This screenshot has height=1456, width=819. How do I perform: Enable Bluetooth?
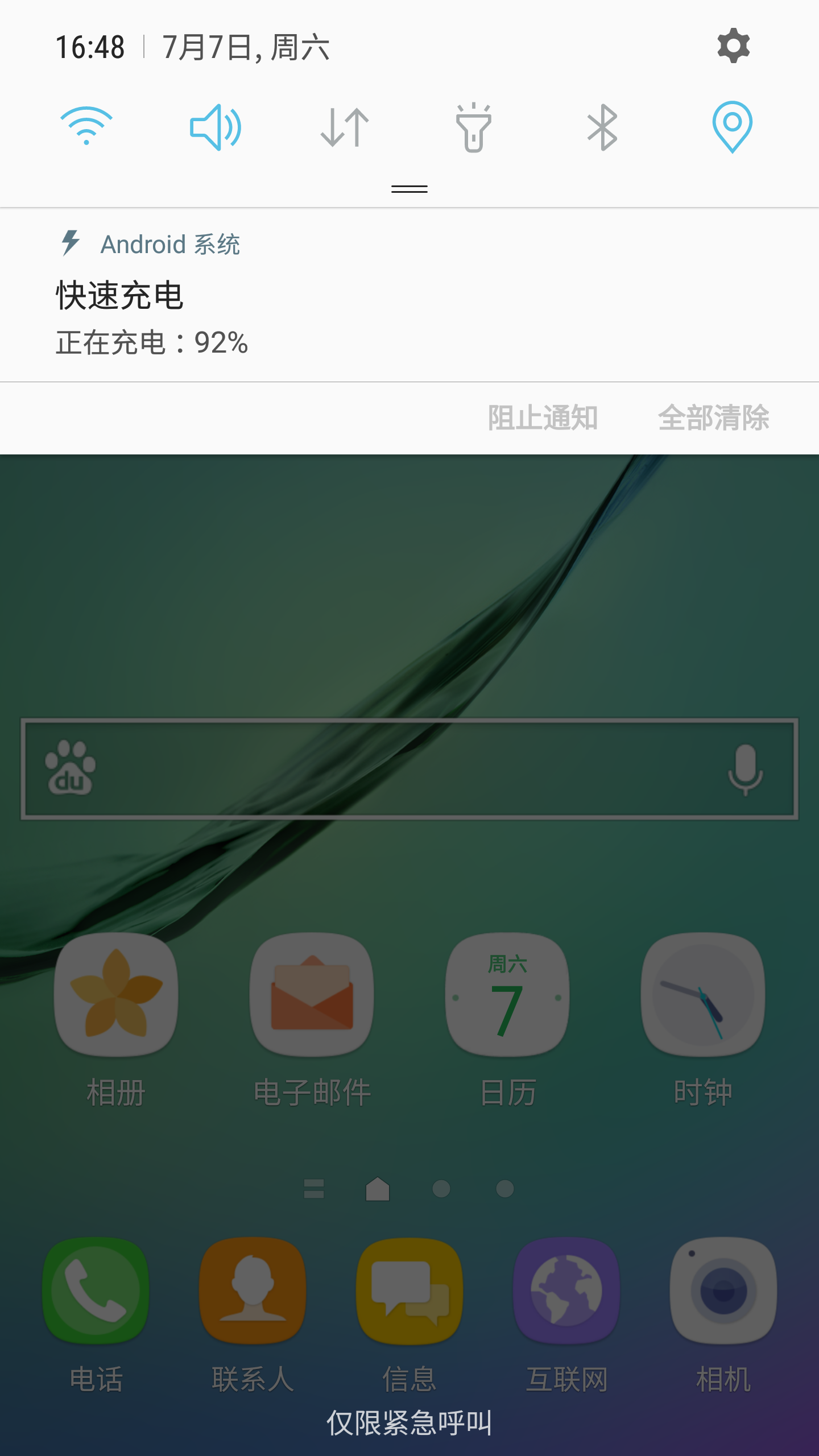point(602,127)
